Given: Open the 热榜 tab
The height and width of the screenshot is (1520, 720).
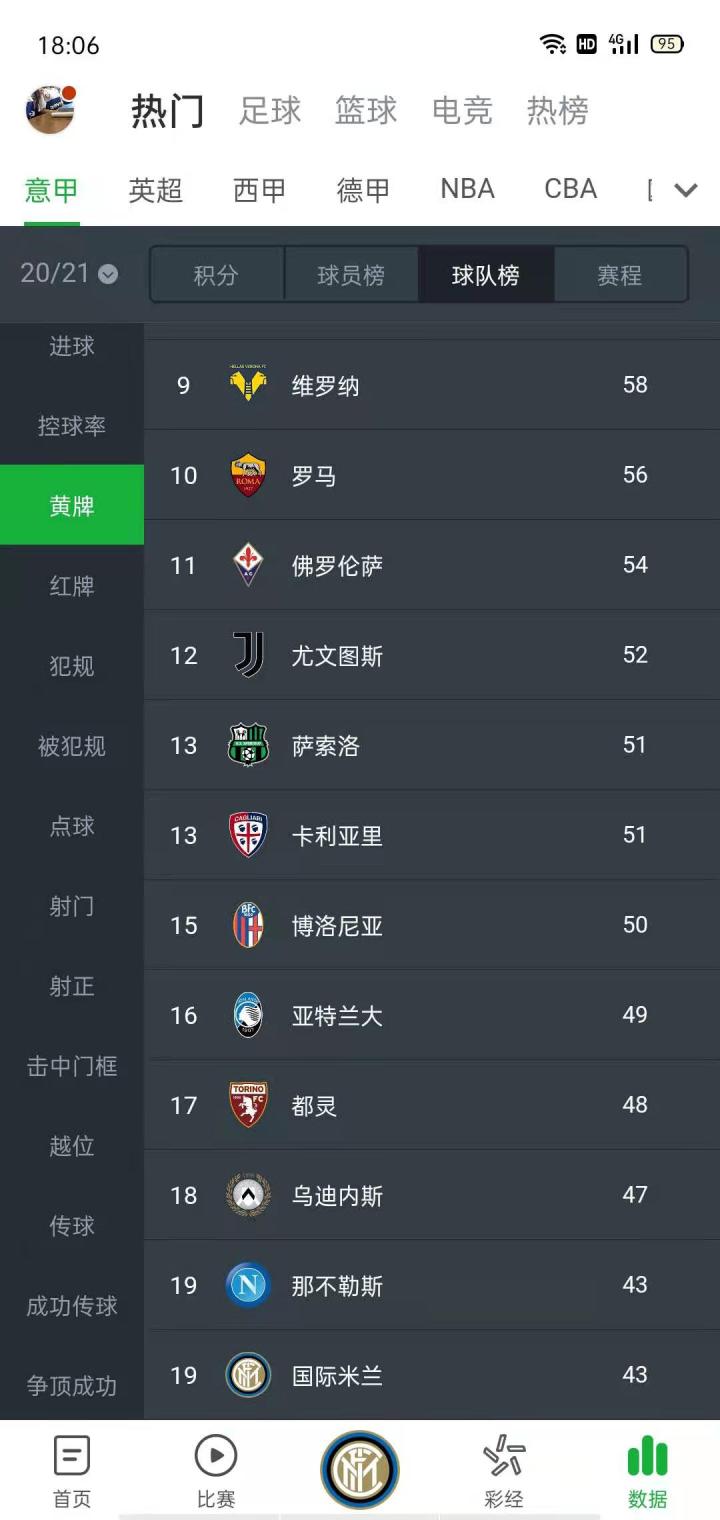Looking at the screenshot, I should click(557, 110).
